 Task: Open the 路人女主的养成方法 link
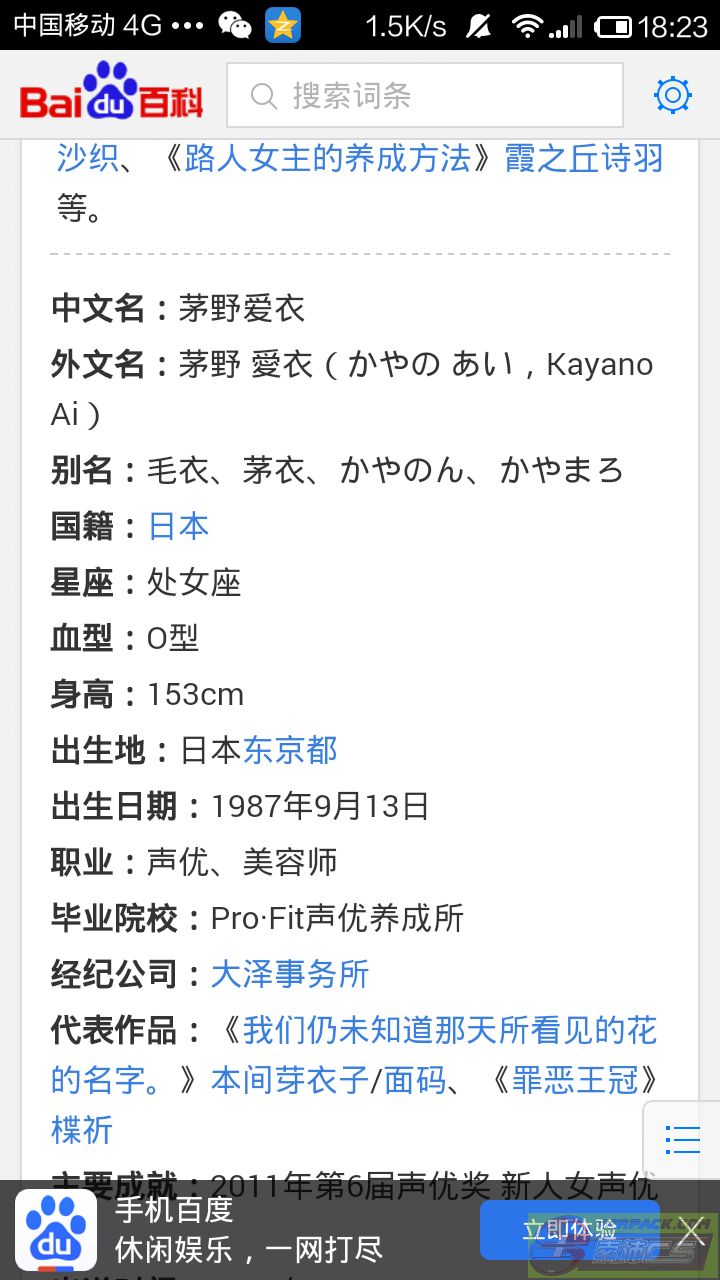click(x=327, y=158)
